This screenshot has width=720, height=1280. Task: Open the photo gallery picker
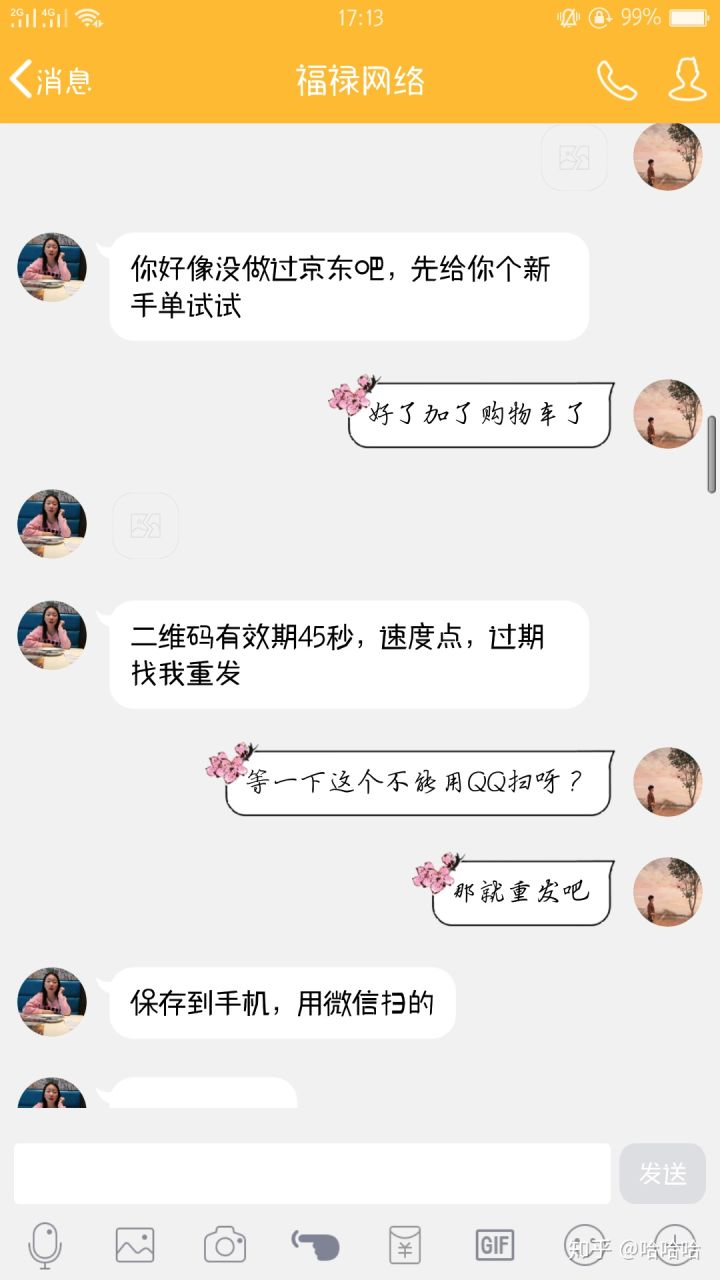click(x=135, y=1245)
